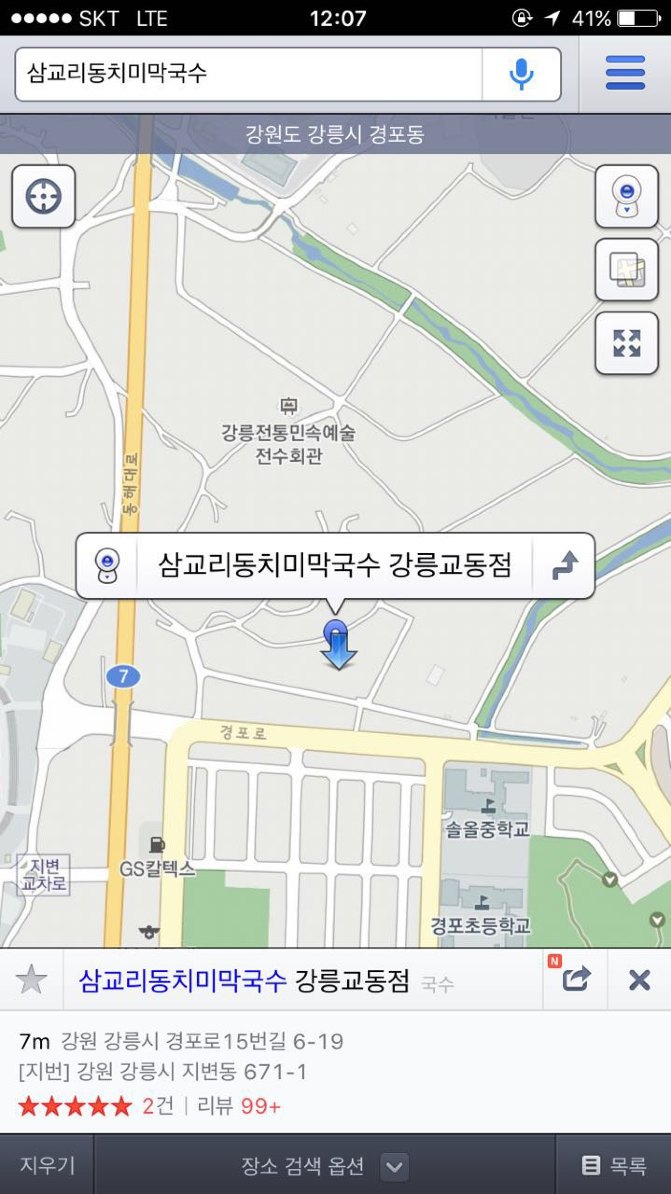Center the map on my current location
The width and height of the screenshot is (671, 1194).
(x=43, y=196)
